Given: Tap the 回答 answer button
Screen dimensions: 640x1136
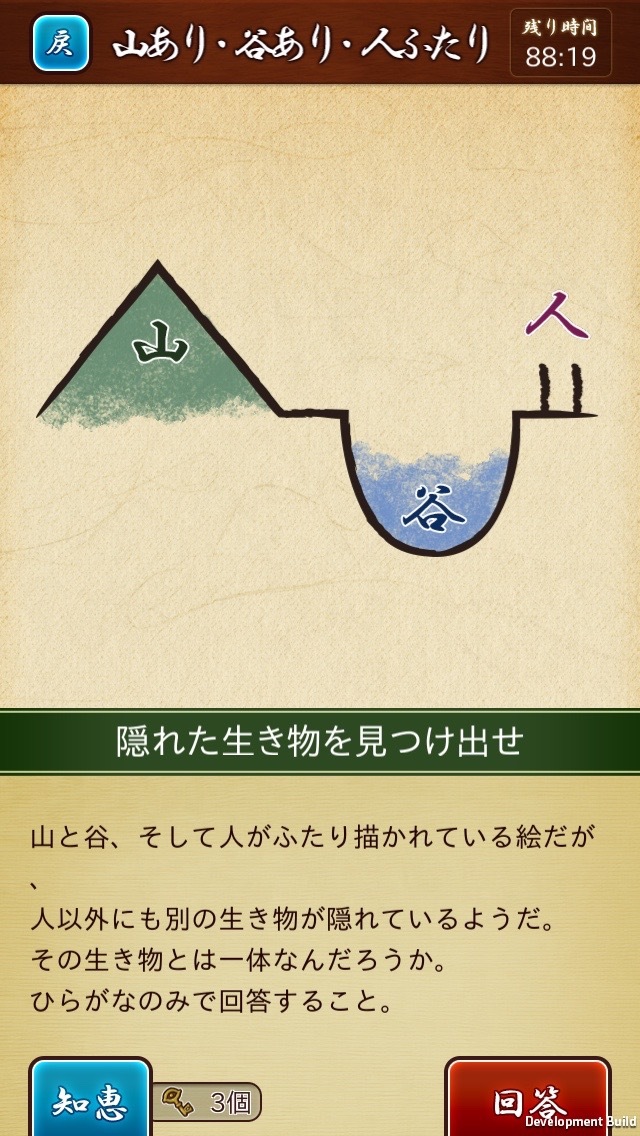Looking at the screenshot, I should tap(527, 1100).
